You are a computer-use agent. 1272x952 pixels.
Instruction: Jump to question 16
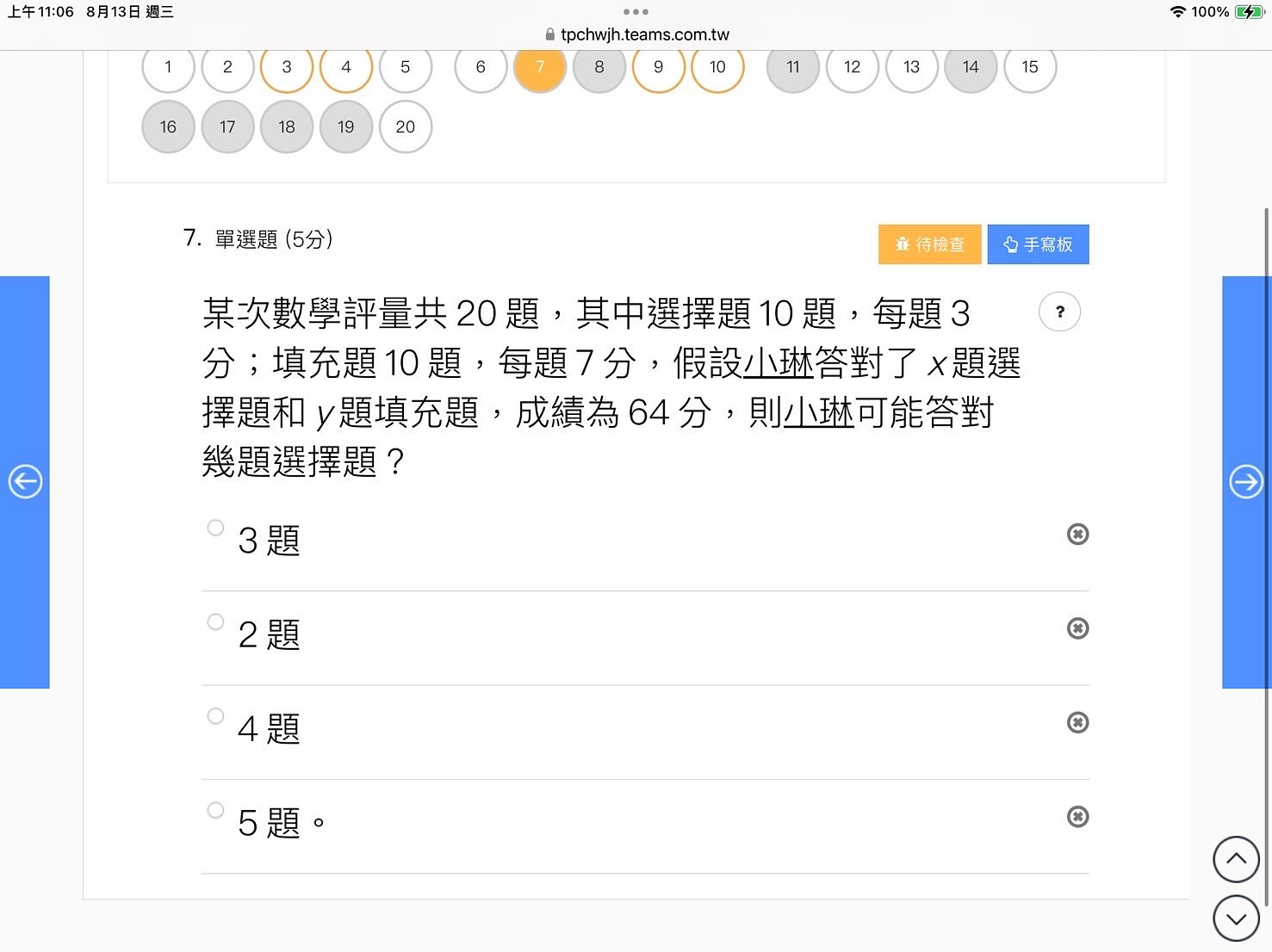168,127
